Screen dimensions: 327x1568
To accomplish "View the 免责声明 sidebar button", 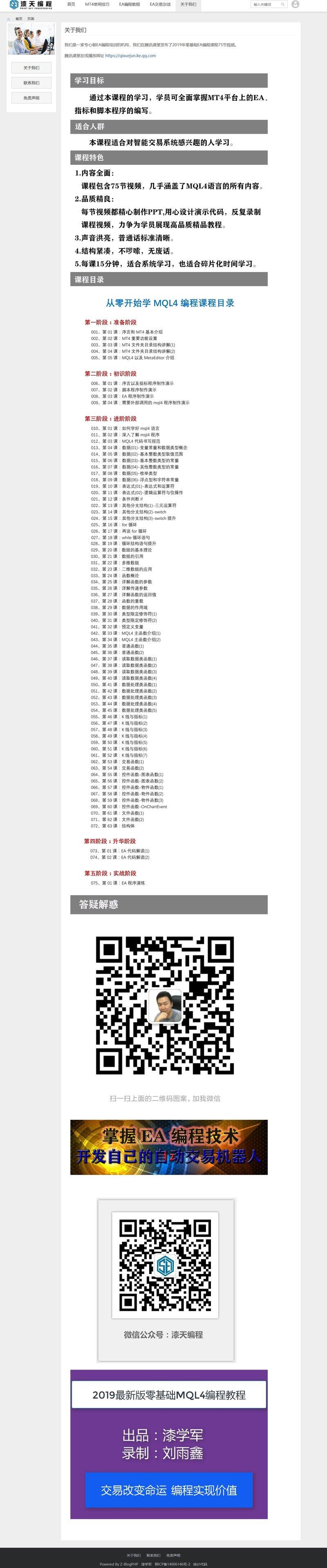I will click(x=31, y=97).
